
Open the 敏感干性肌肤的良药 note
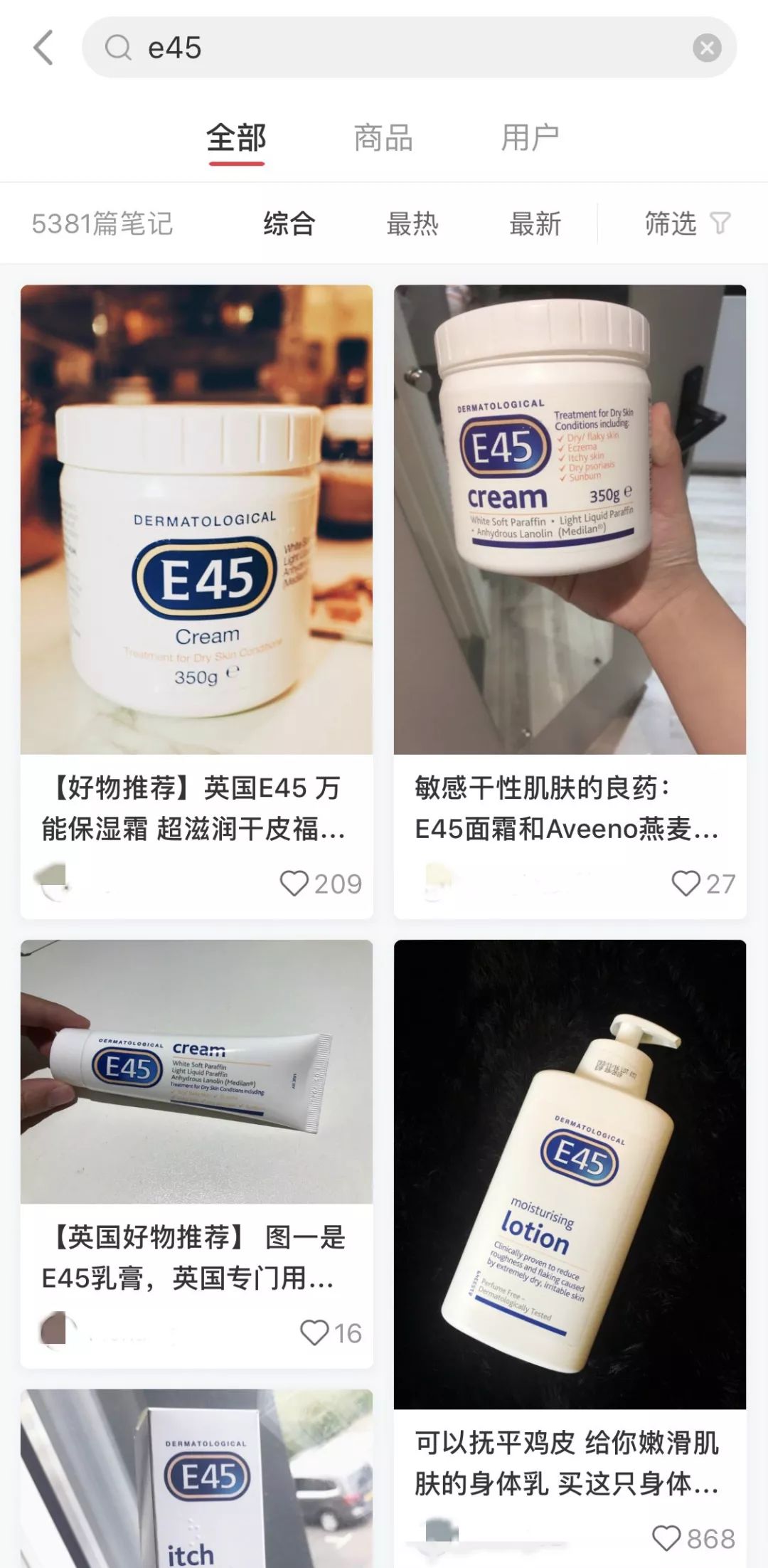569,808
